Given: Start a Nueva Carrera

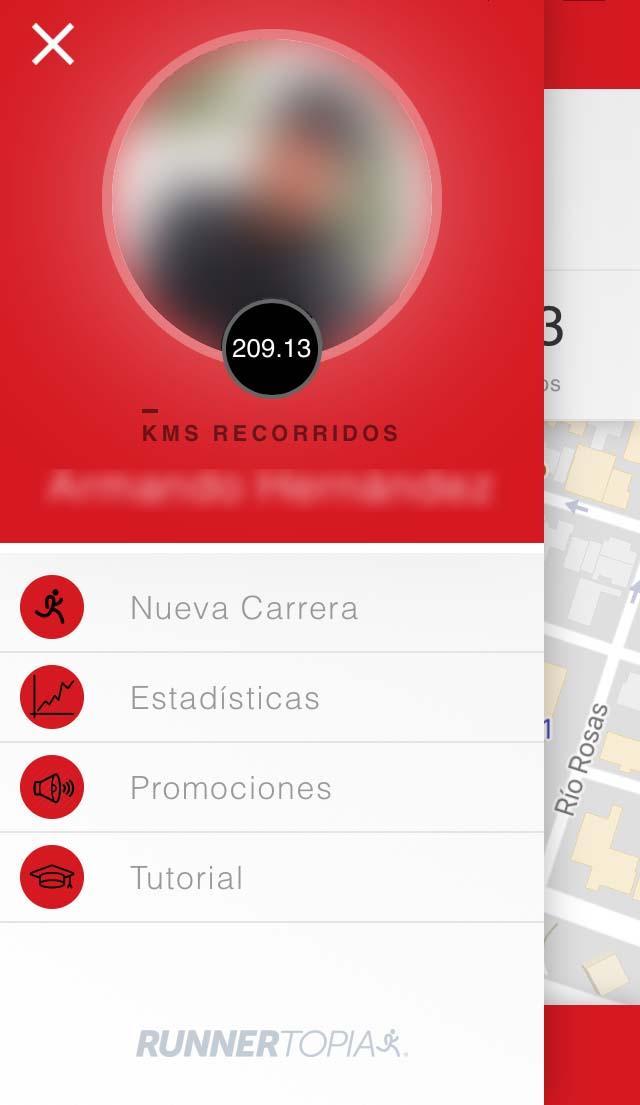Looking at the screenshot, I should click(243, 608).
